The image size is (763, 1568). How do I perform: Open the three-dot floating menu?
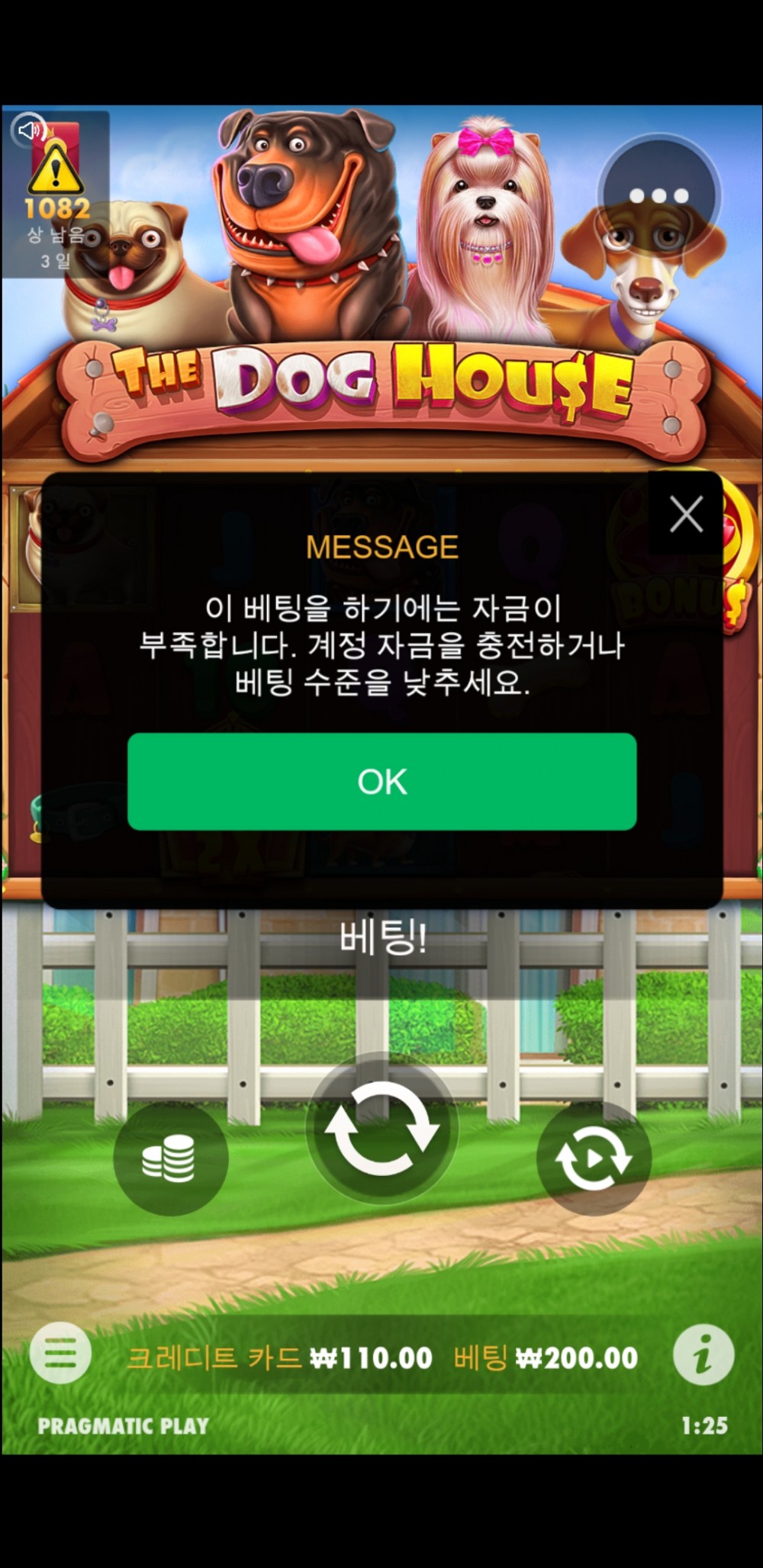659,196
